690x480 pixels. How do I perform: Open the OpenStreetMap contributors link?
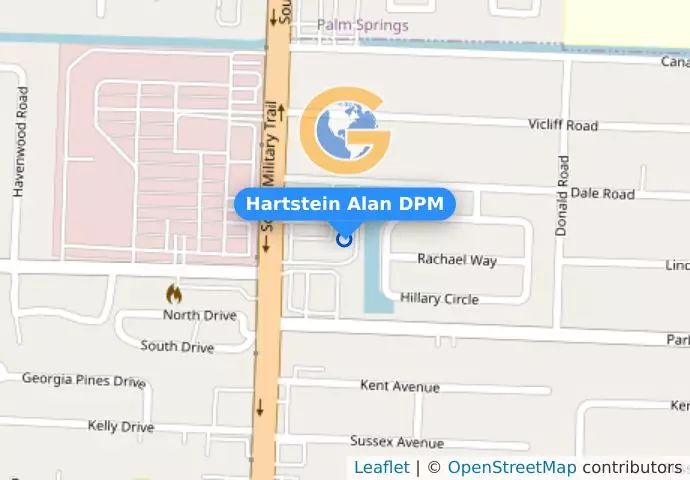(511, 467)
